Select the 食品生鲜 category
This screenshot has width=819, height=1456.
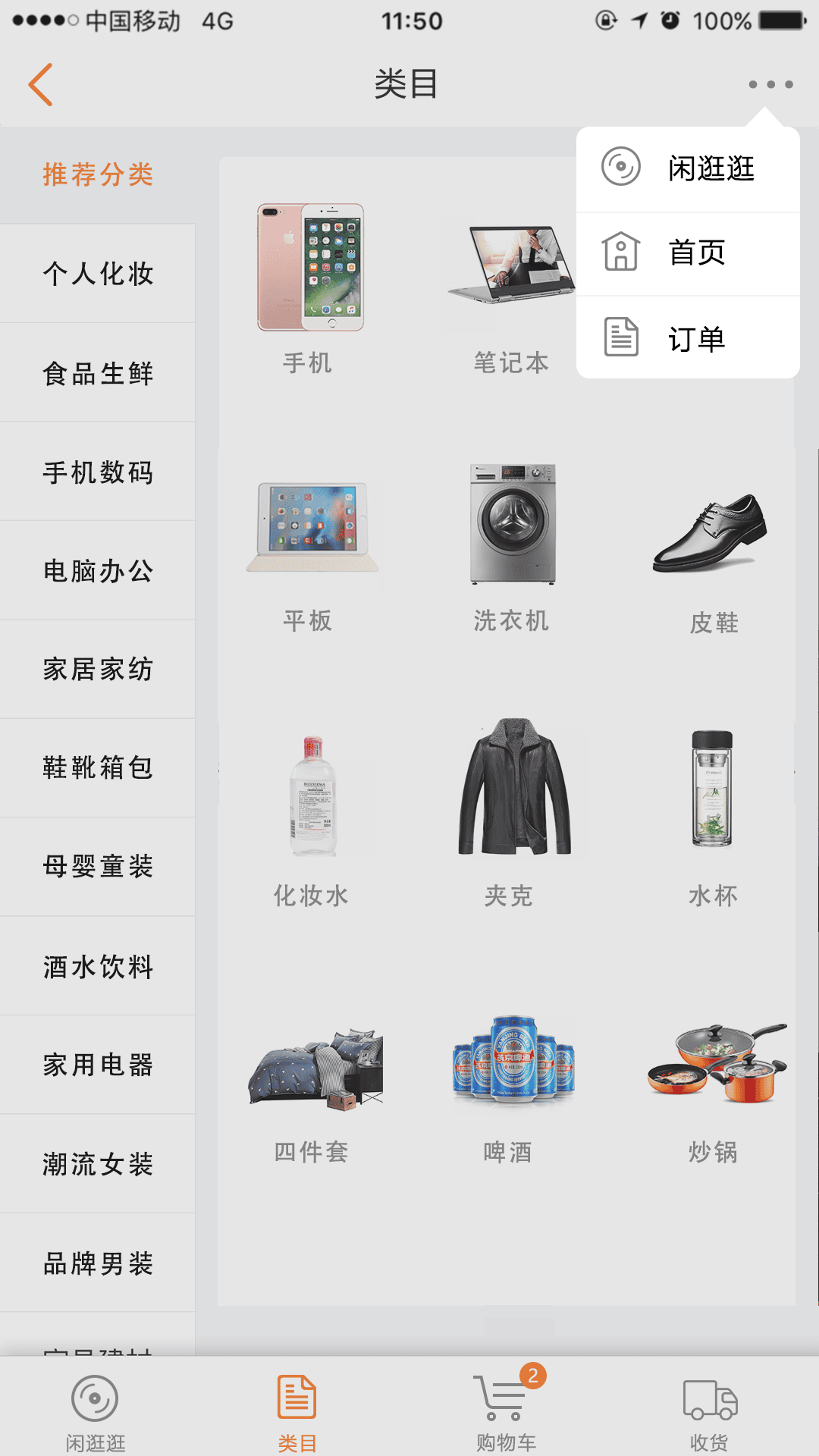click(x=98, y=373)
